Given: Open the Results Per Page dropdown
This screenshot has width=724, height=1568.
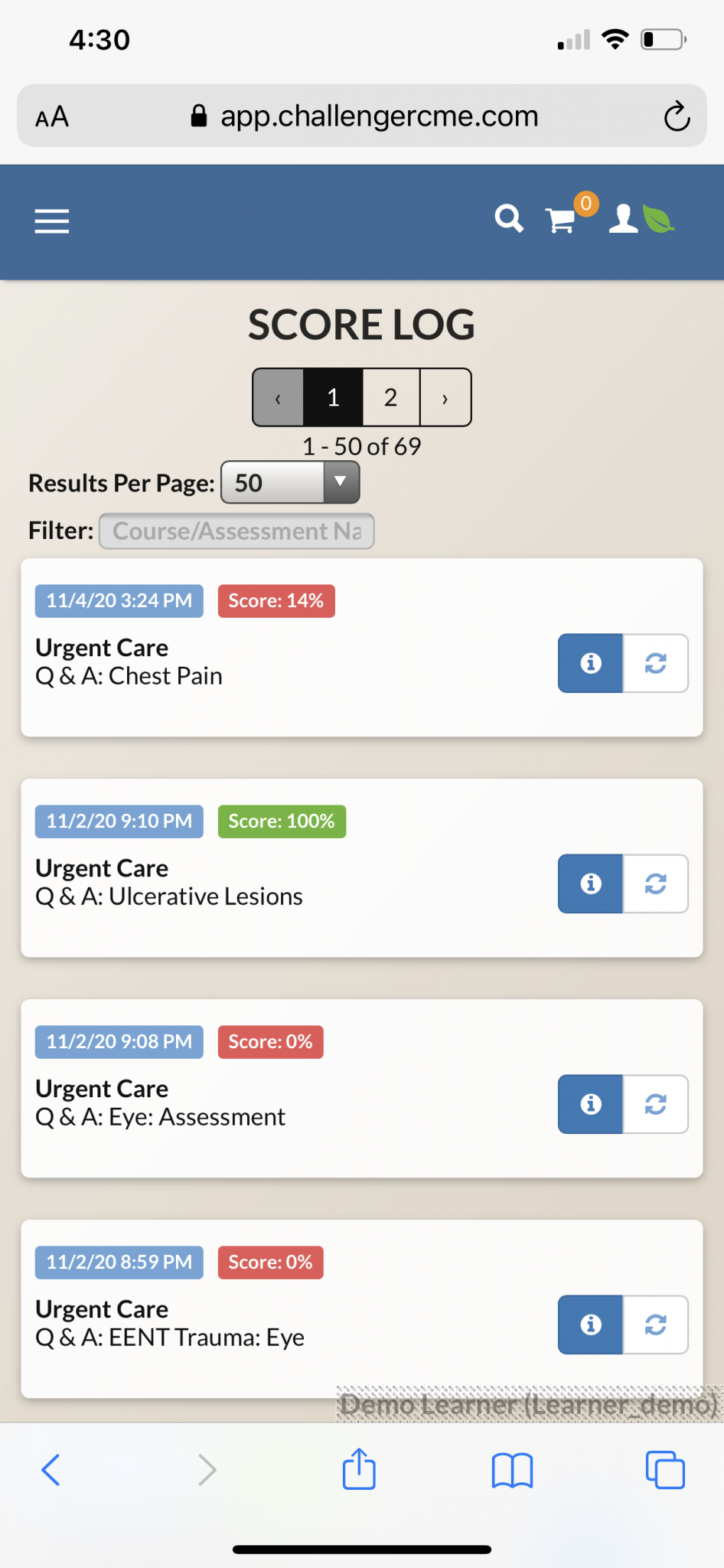Looking at the screenshot, I should [290, 482].
